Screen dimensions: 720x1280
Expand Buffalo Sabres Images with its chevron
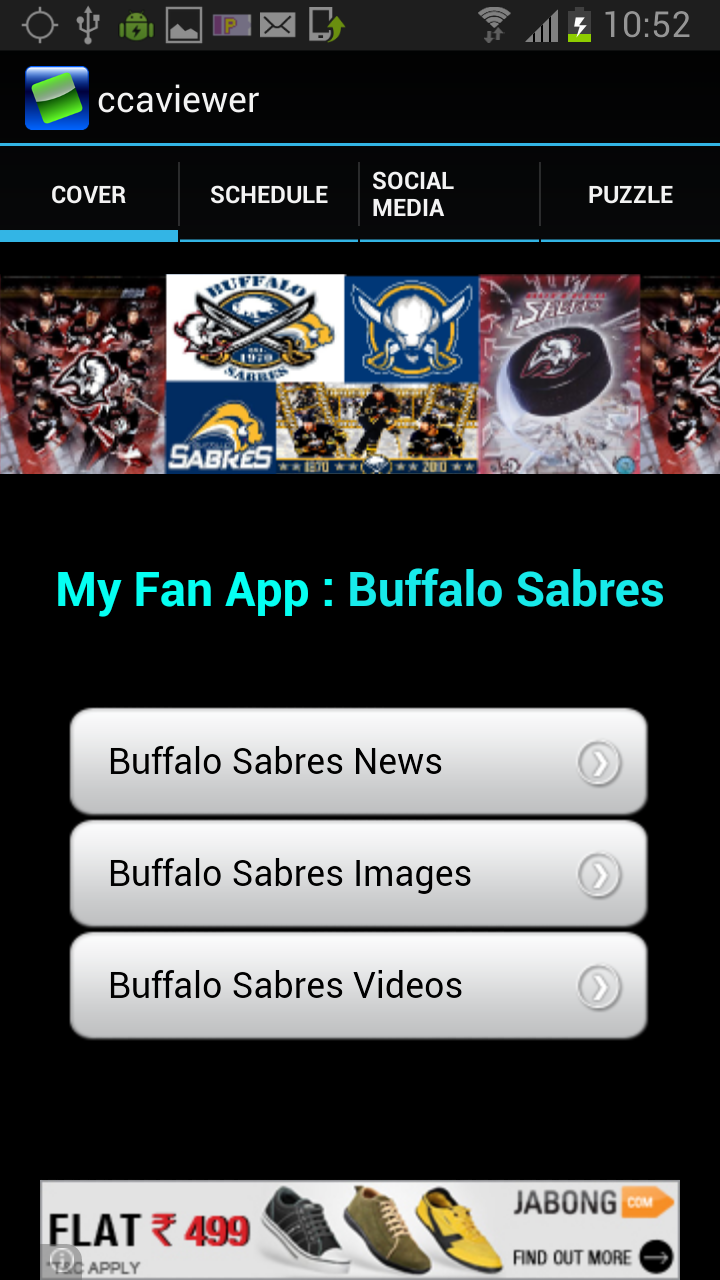coord(598,874)
